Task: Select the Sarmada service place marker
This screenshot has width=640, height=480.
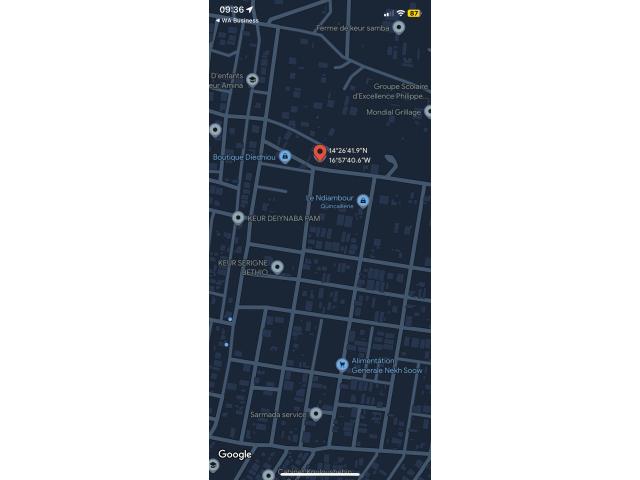Action: coord(316,413)
